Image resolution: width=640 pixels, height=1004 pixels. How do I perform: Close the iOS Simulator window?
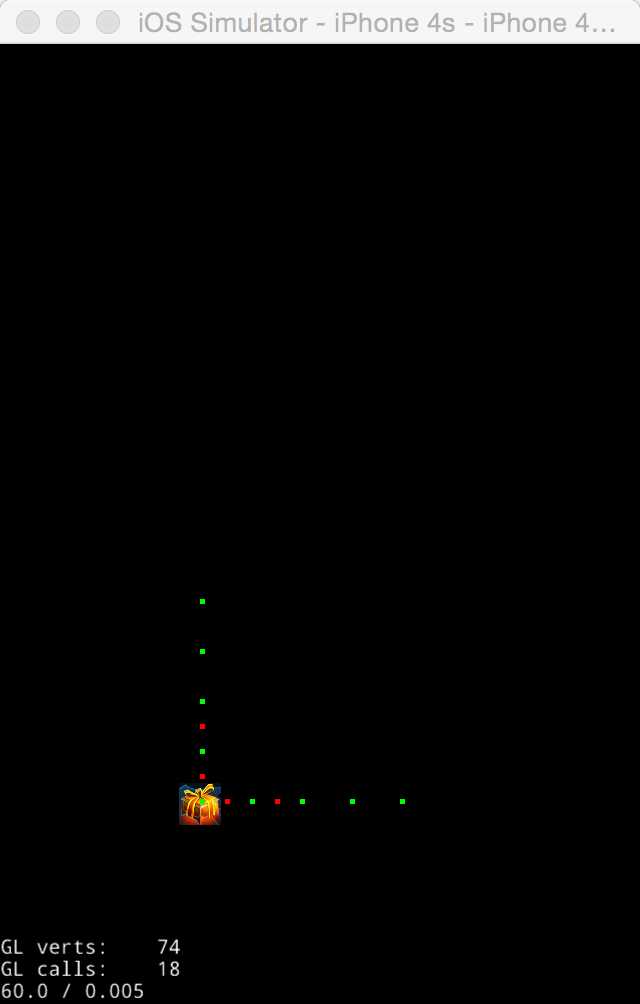click(29, 22)
